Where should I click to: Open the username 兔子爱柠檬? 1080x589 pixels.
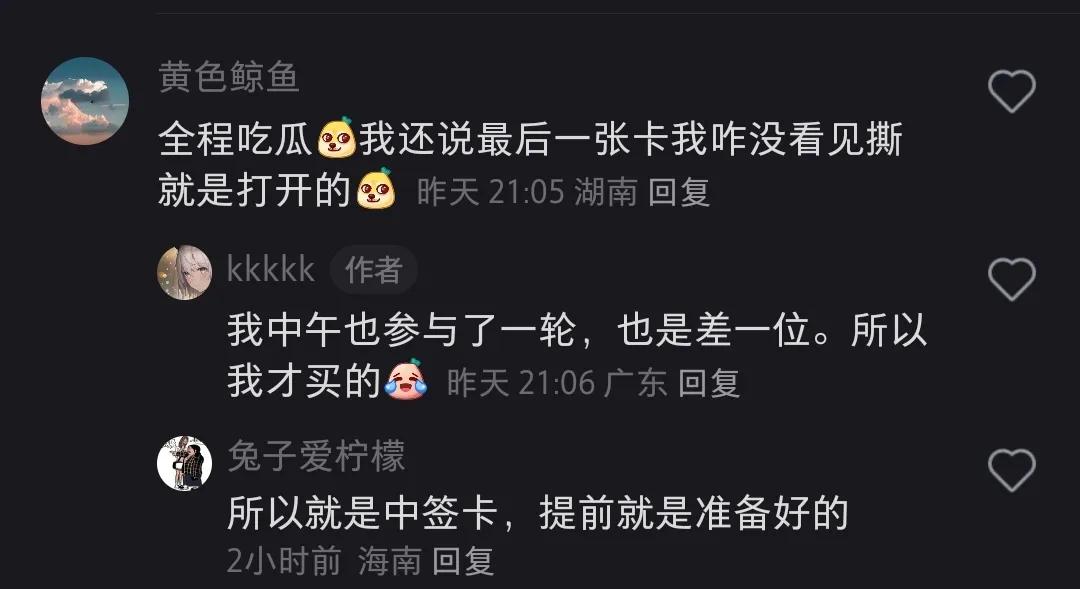316,456
